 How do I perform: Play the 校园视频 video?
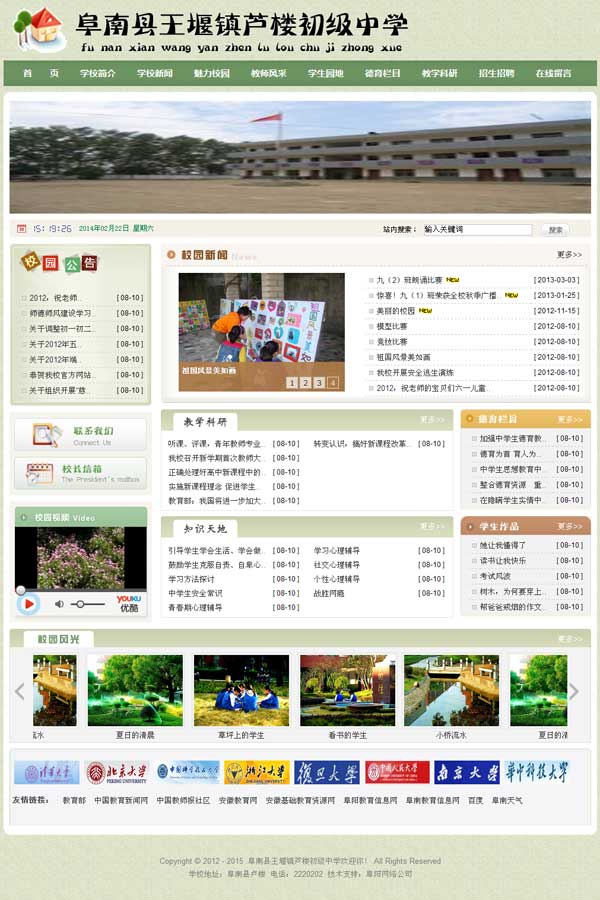coord(28,604)
